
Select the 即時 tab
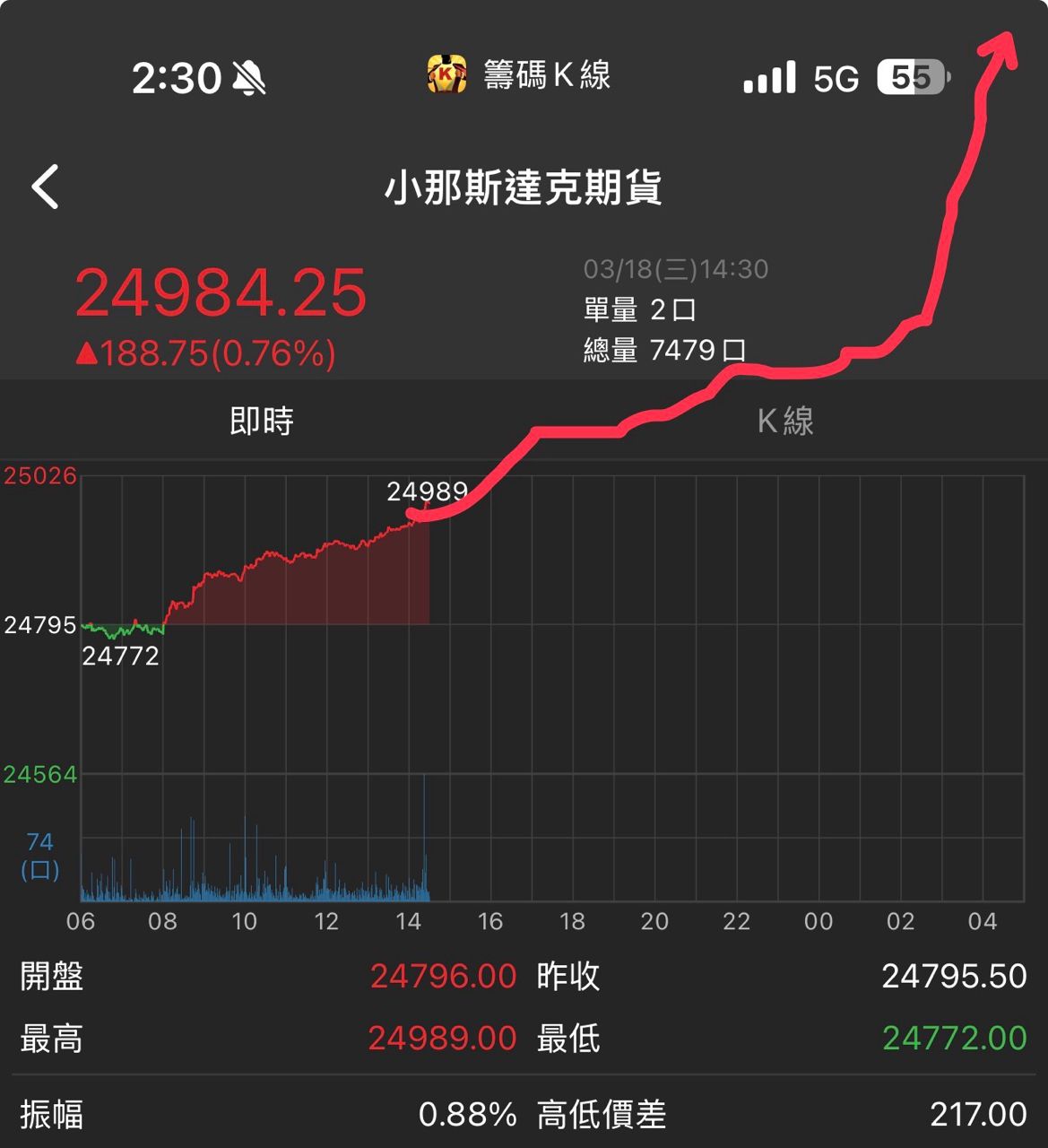(261, 421)
